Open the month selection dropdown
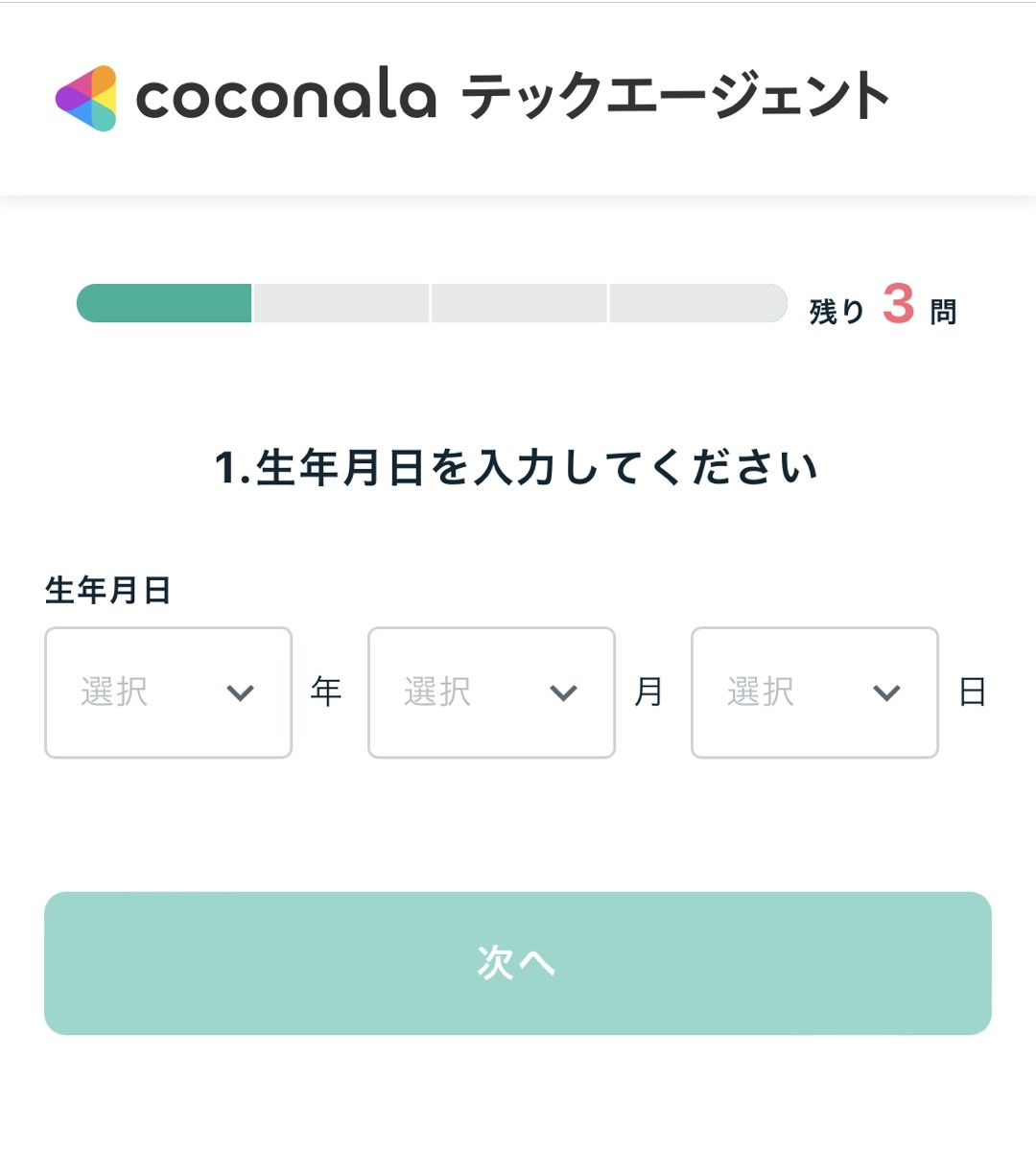This screenshot has height=1151, width=1036. [490, 692]
